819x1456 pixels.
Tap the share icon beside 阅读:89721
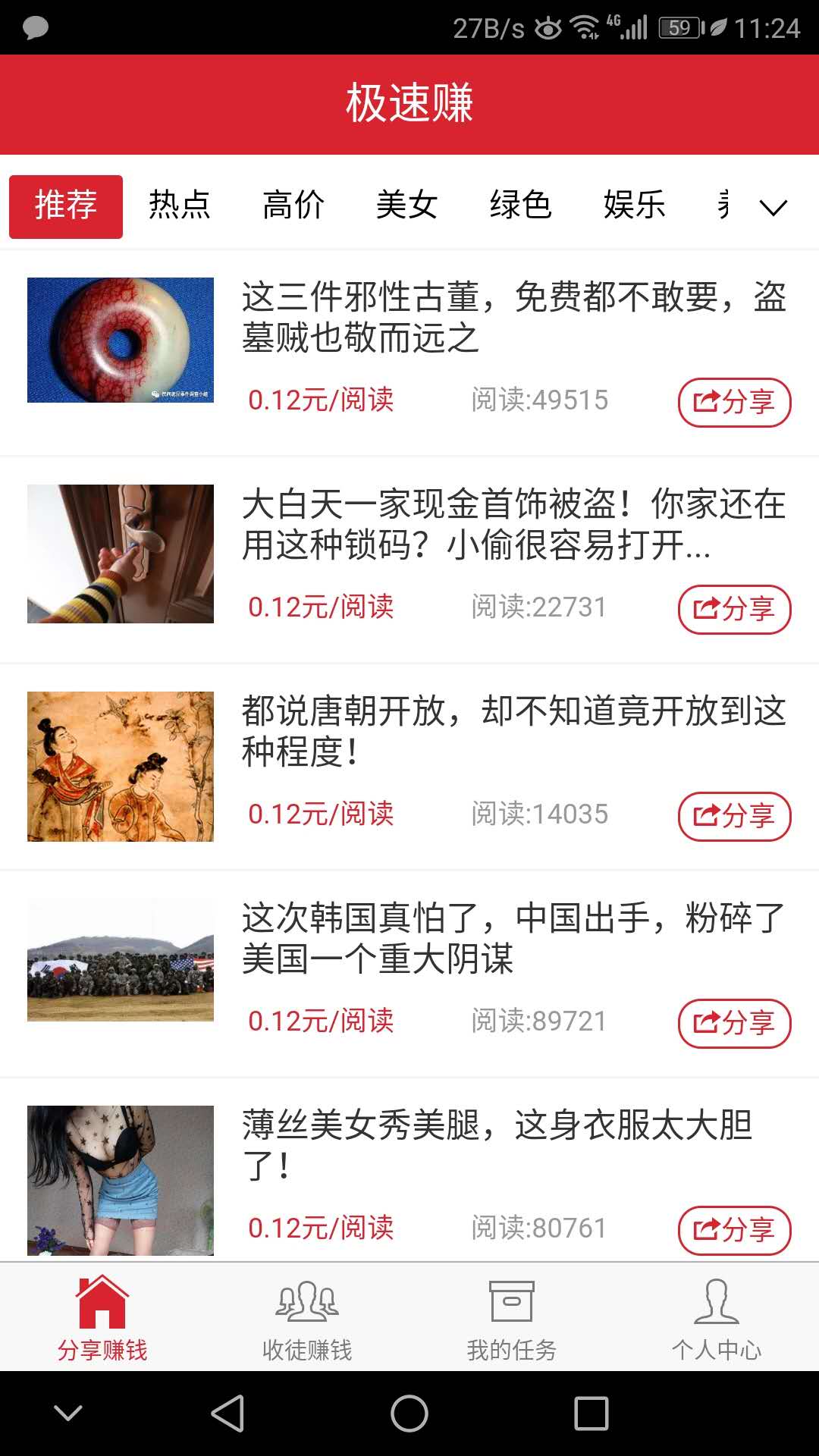(x=733, y=1023)
